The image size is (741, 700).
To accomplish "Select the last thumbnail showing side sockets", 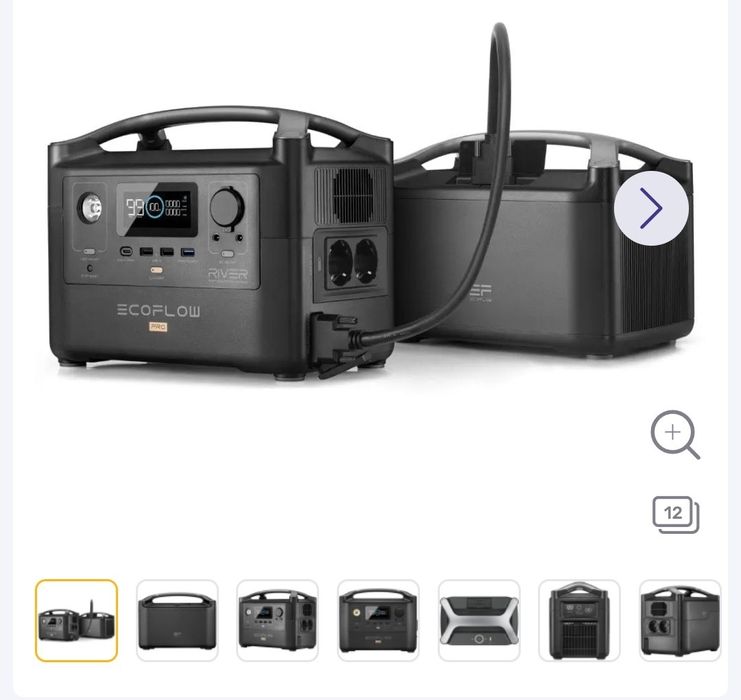I will pyautogui.click(x=680, y=620).
